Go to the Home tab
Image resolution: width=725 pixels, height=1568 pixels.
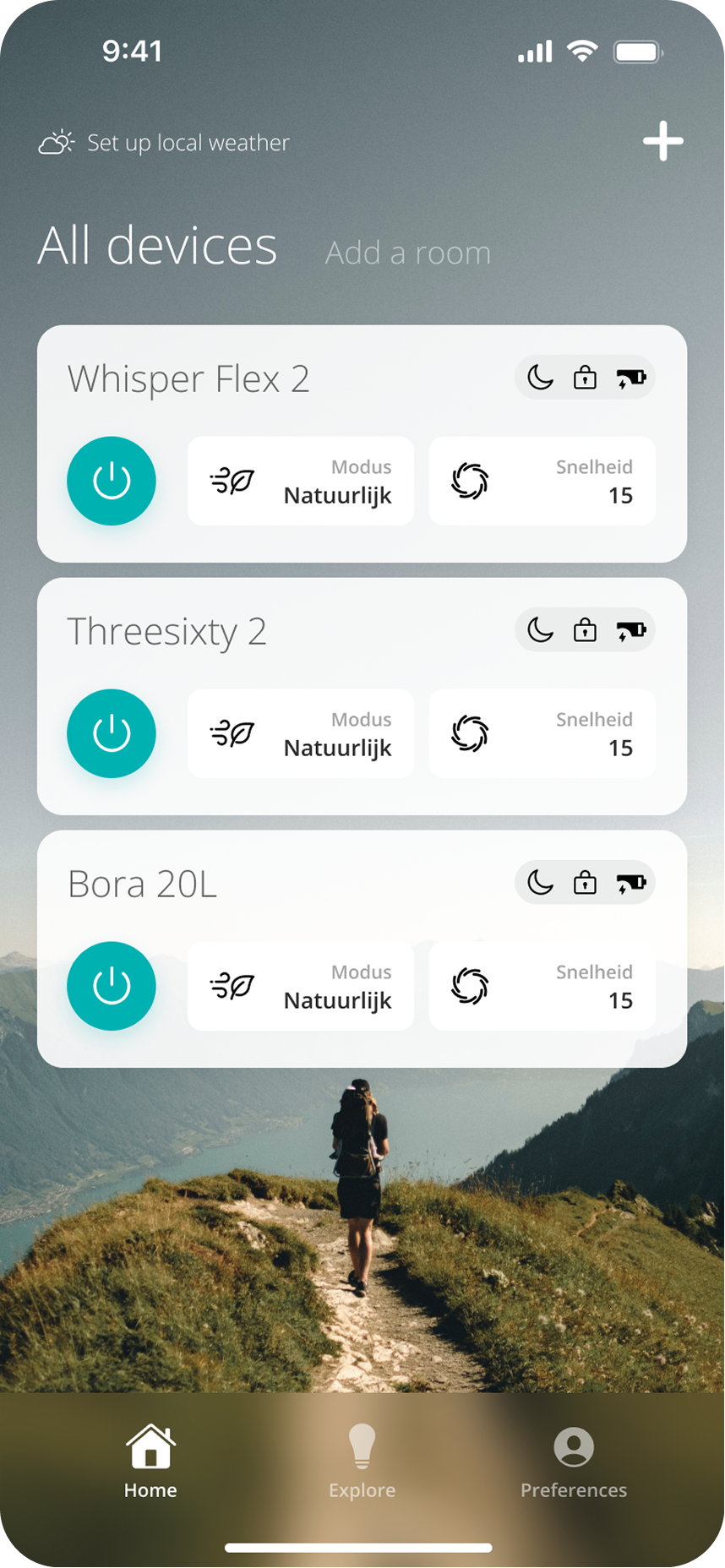pyautogui.click(x=150, y=1462)
